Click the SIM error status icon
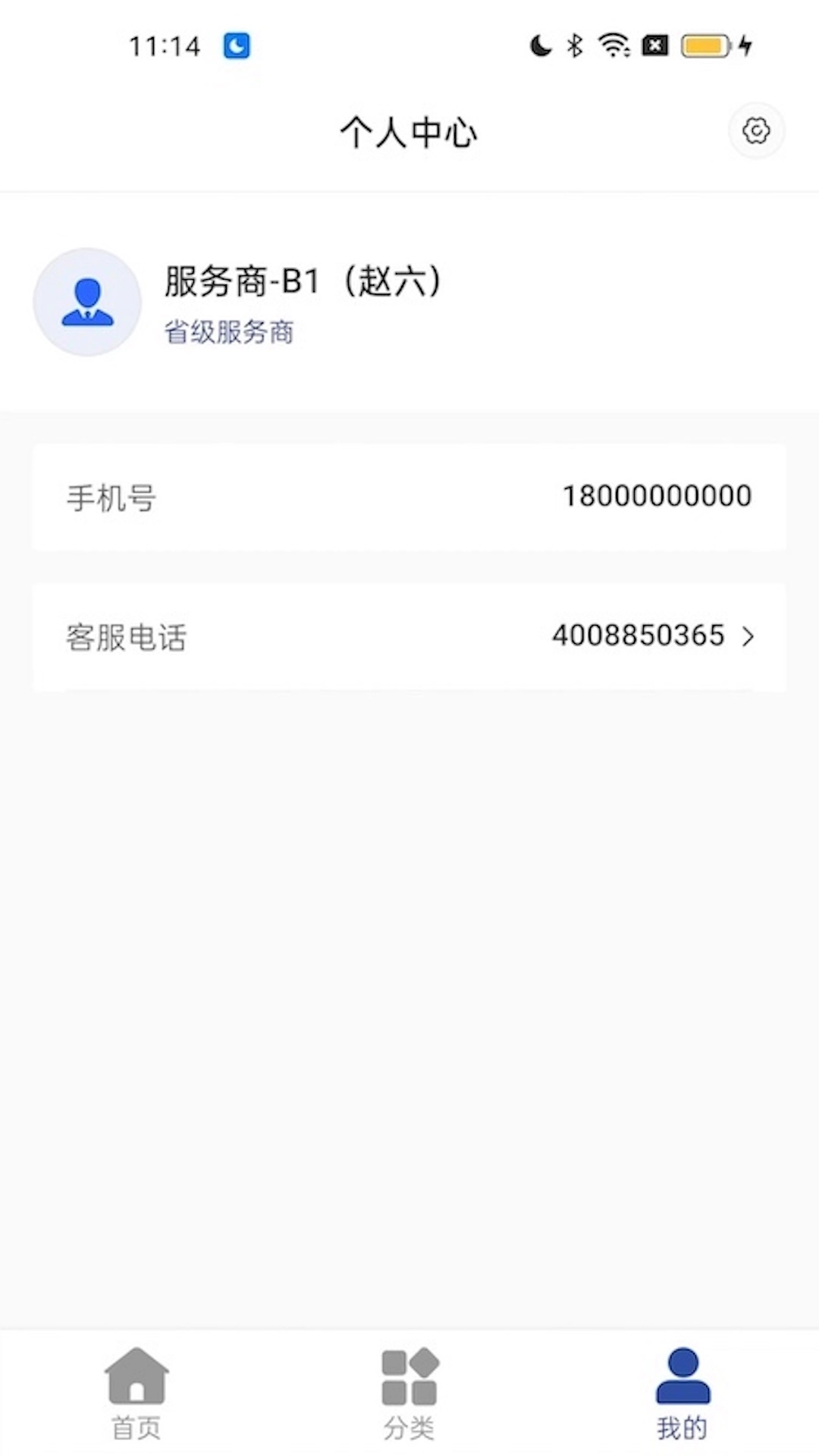Image resolution: width=819 pixels, height=1456 pixels. (654, 45)
